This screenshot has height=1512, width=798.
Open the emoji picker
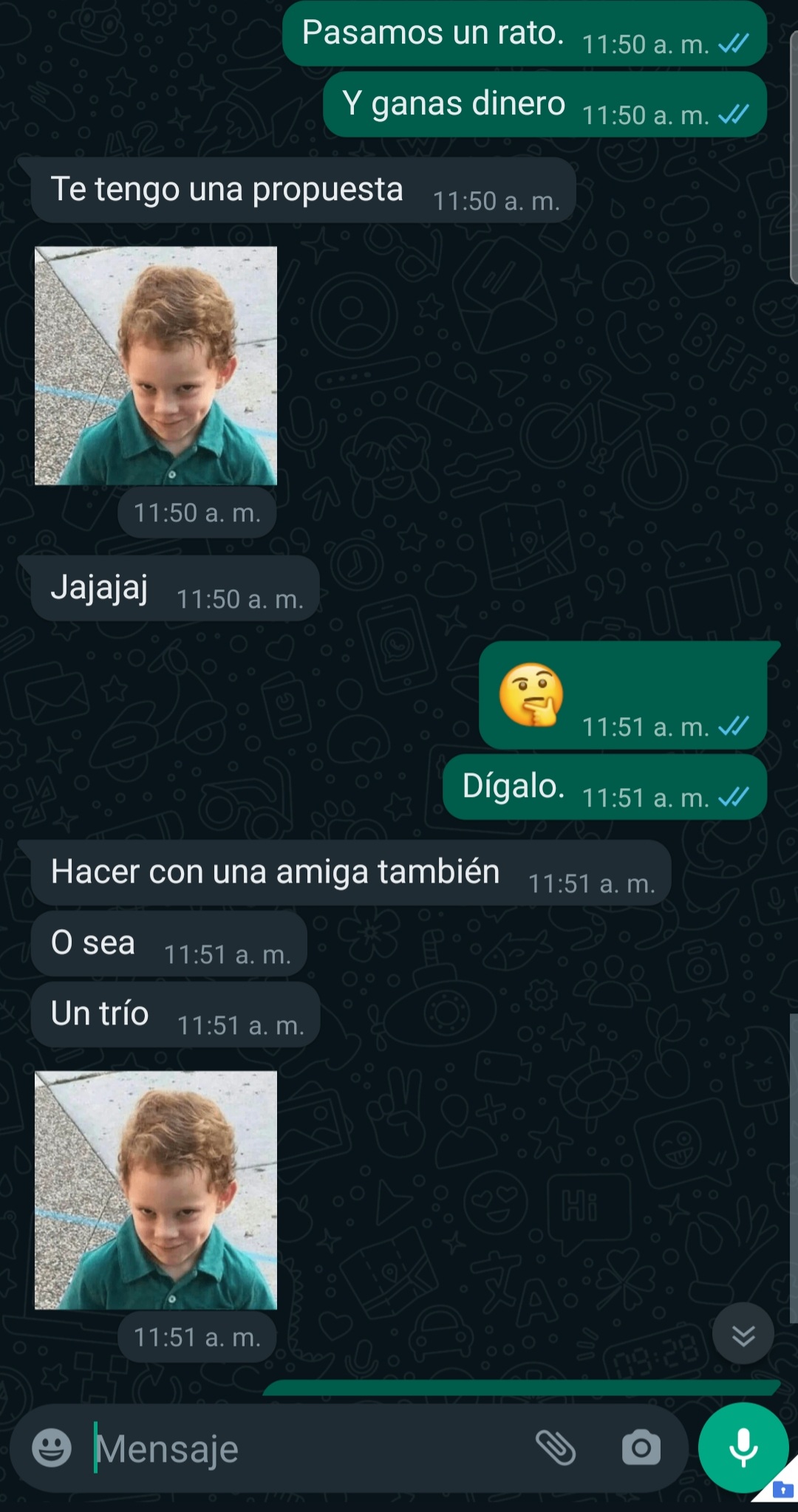(x=52, y=1448)
